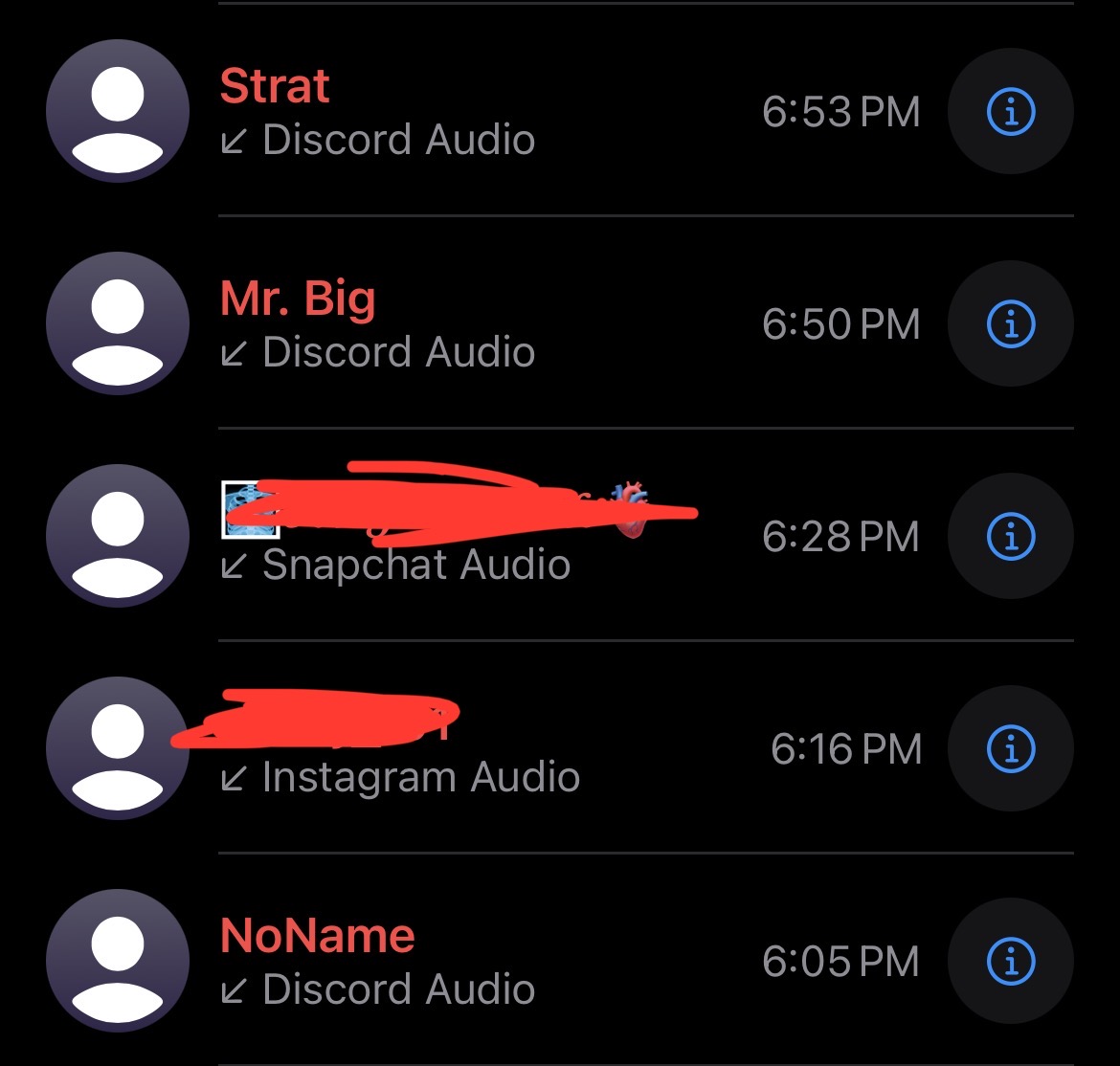1120x1066 pixels.
Task: Open info for the Strat call
Action: pyautogui.click(x=1010, y=112)
